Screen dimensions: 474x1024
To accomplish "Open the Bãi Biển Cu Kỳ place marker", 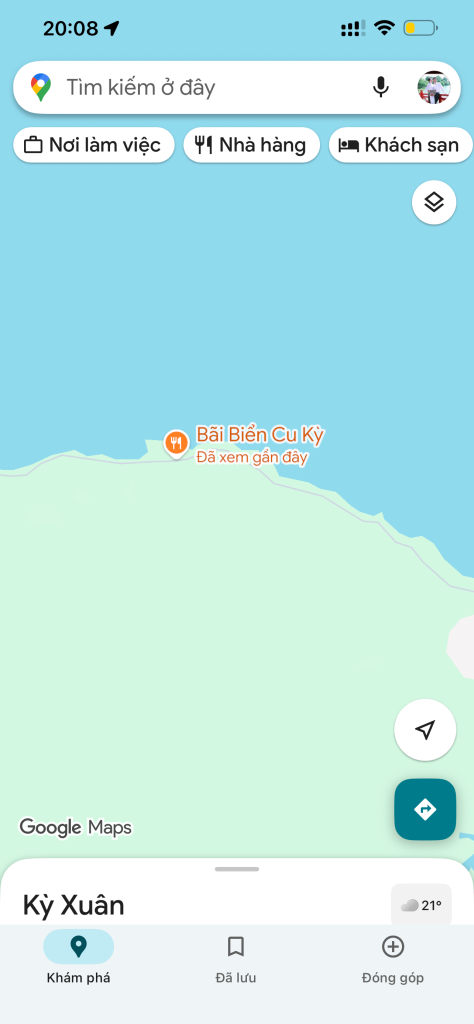I will (x=176, y=445).
